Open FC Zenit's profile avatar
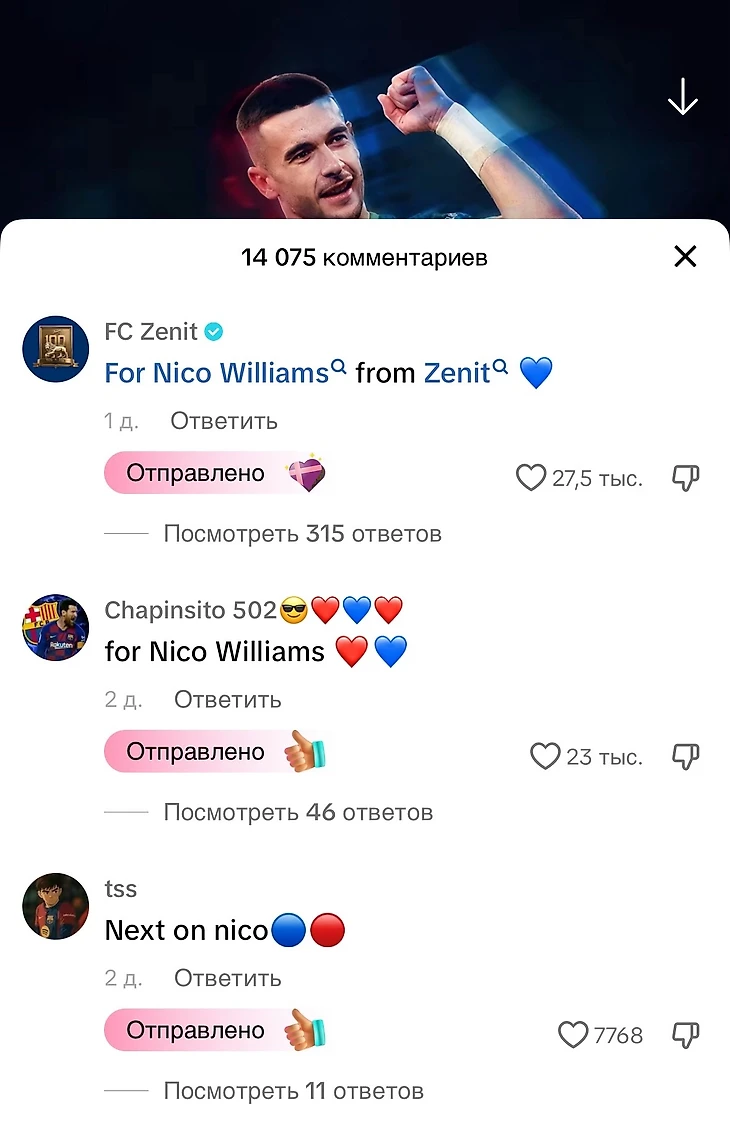Screen dimensions: 730x1126 tap(56, 349)
